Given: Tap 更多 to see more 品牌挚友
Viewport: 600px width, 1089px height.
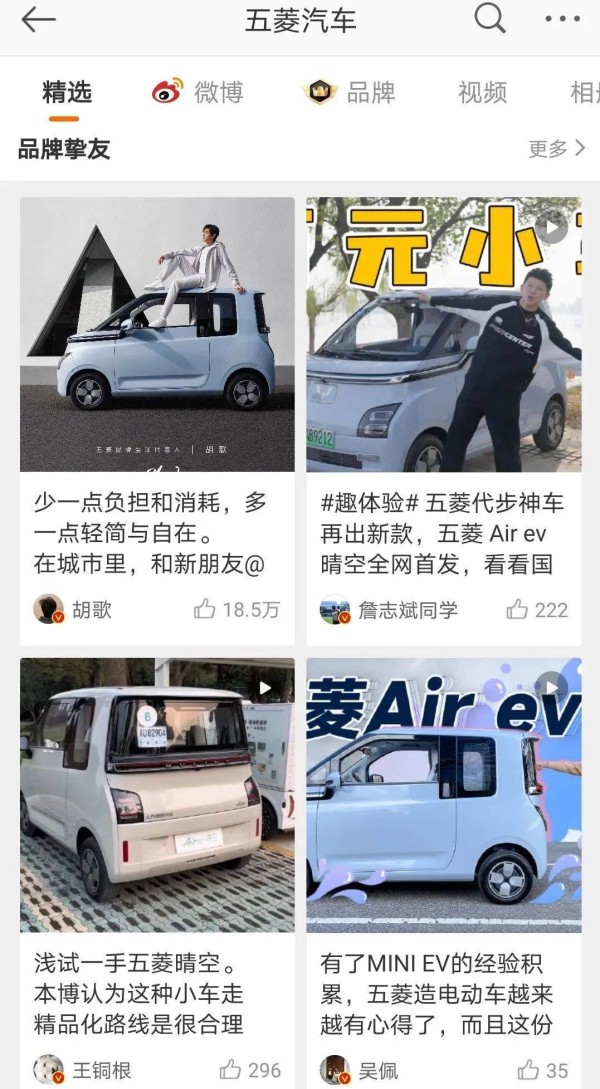Looking at the screenshot, I should (x=557, y=148).
